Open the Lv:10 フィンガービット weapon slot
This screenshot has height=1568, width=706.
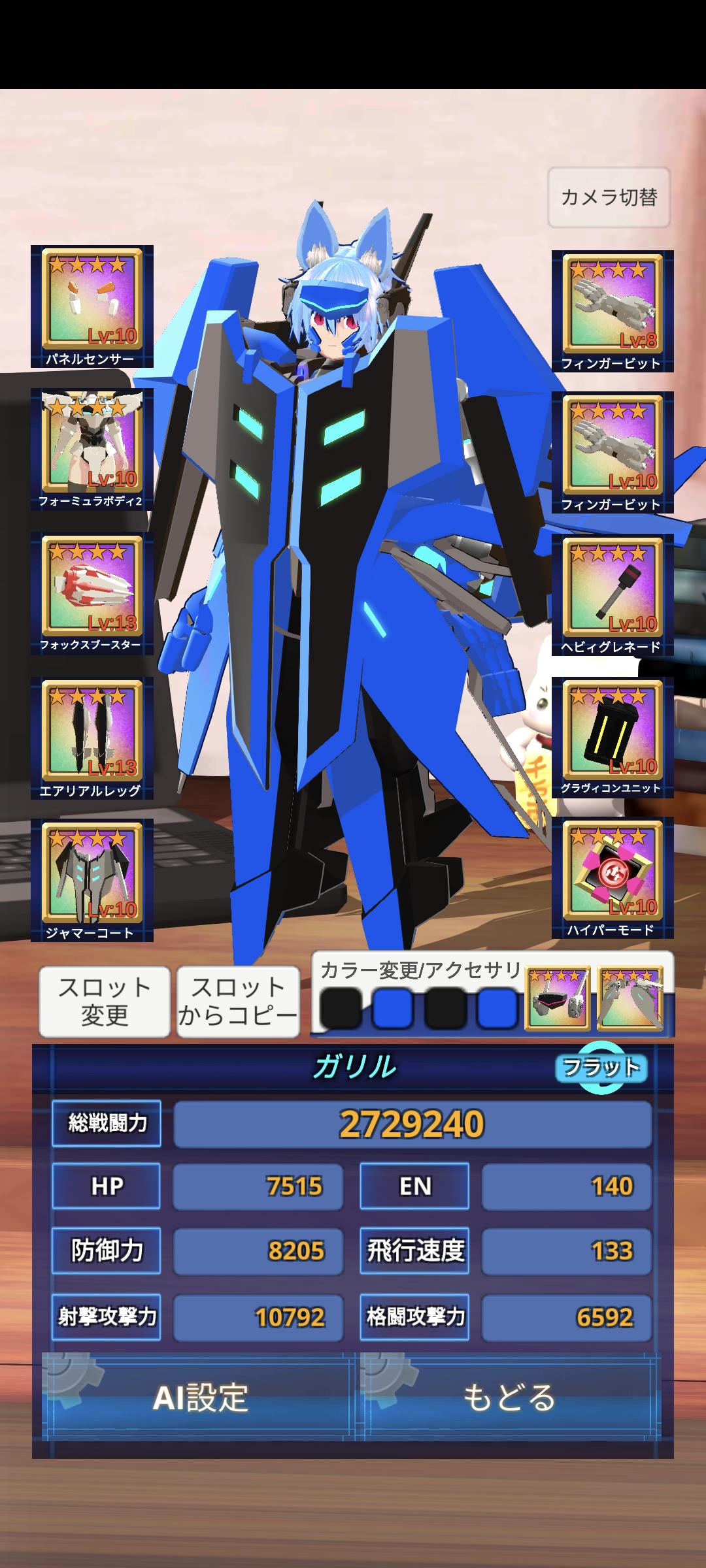tap(613, 451)
